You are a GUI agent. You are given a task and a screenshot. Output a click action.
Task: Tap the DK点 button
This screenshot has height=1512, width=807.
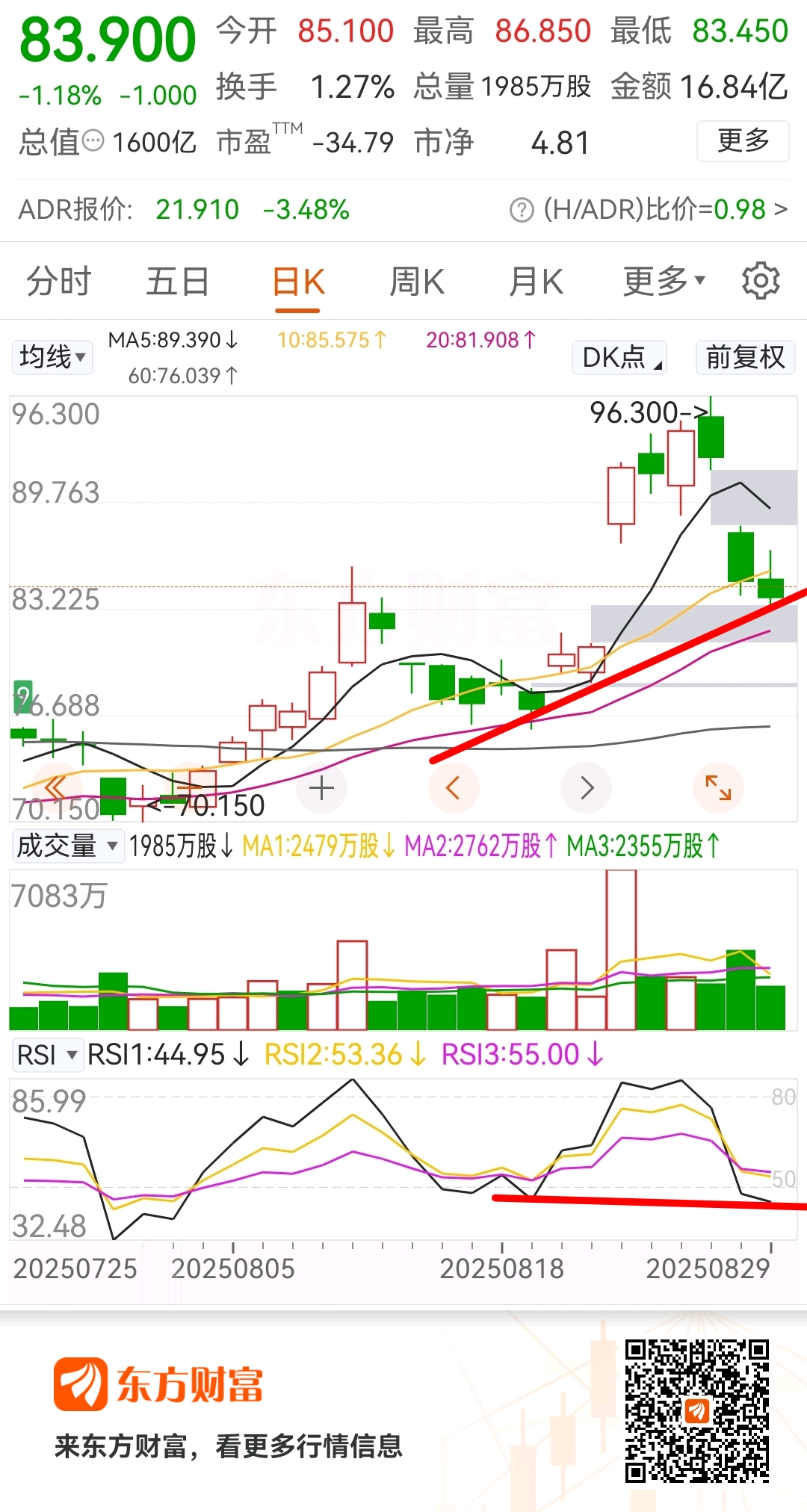(x=619, y=357)
